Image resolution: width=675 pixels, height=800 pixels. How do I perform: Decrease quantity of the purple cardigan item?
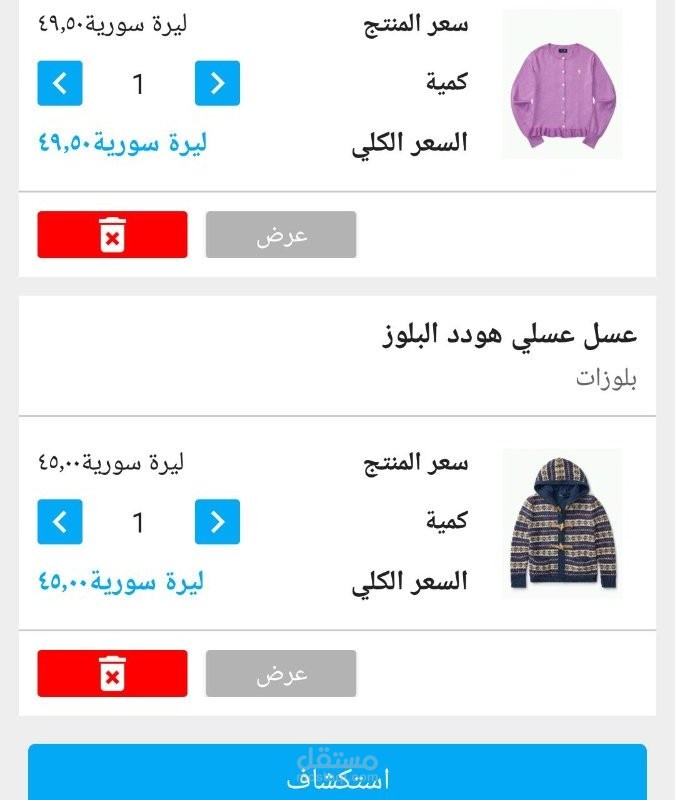tap(60, 83)
